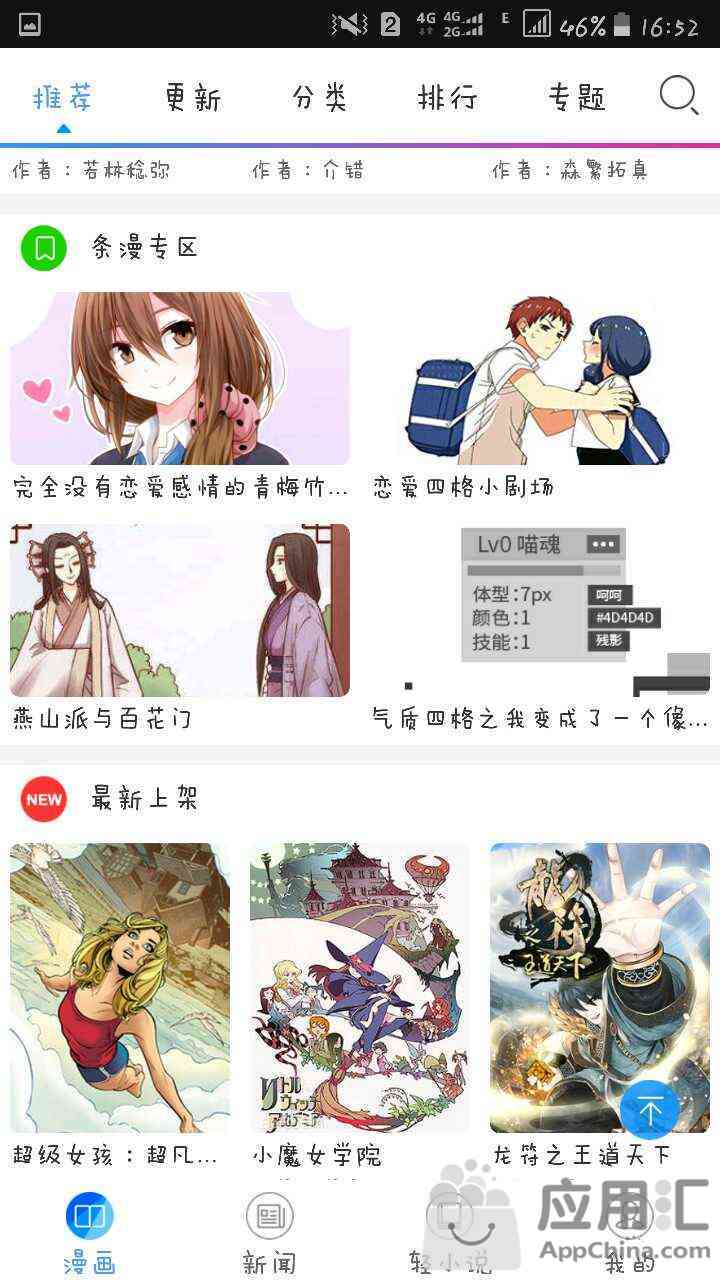
Task: Switch to the 分类 tab
Action: 320,98
